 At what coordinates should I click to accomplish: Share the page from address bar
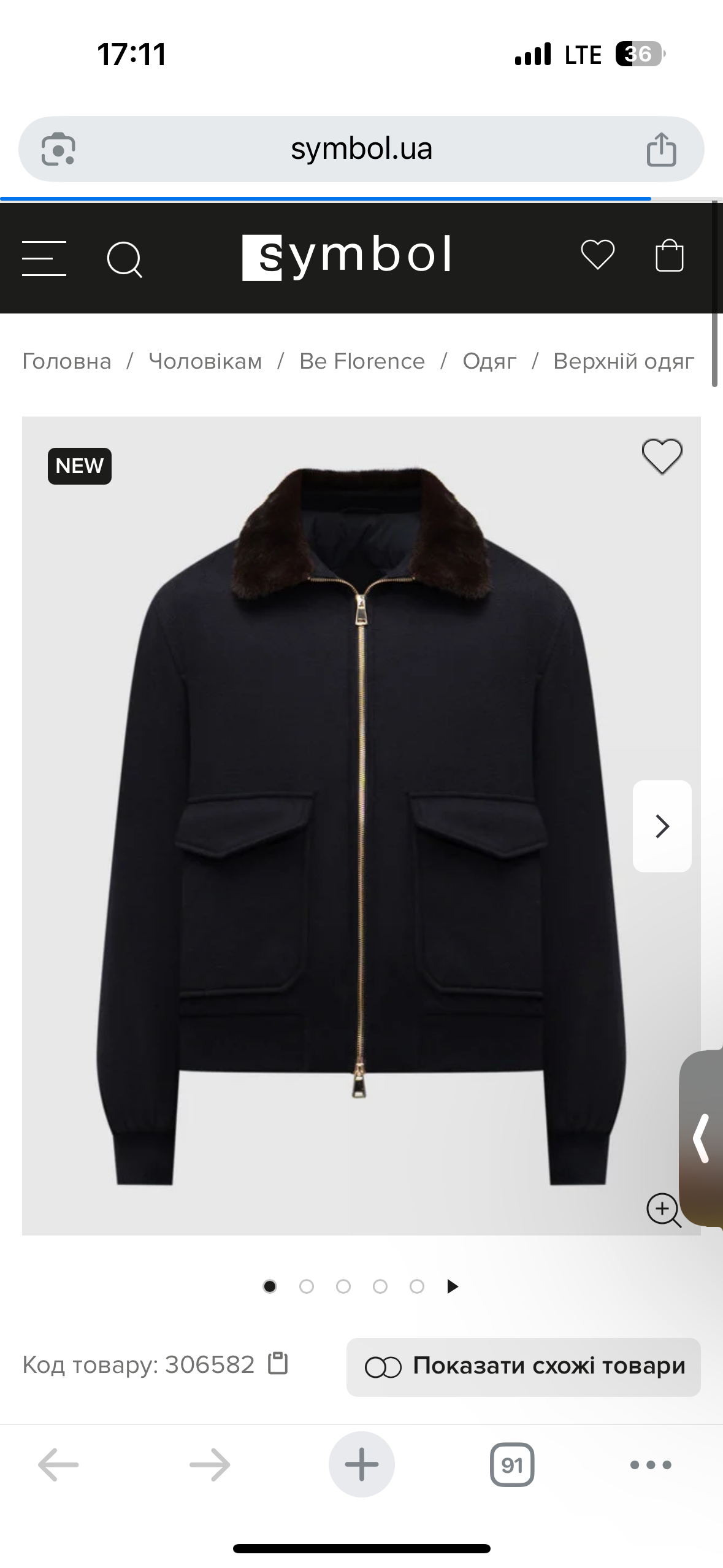(661, 149)
